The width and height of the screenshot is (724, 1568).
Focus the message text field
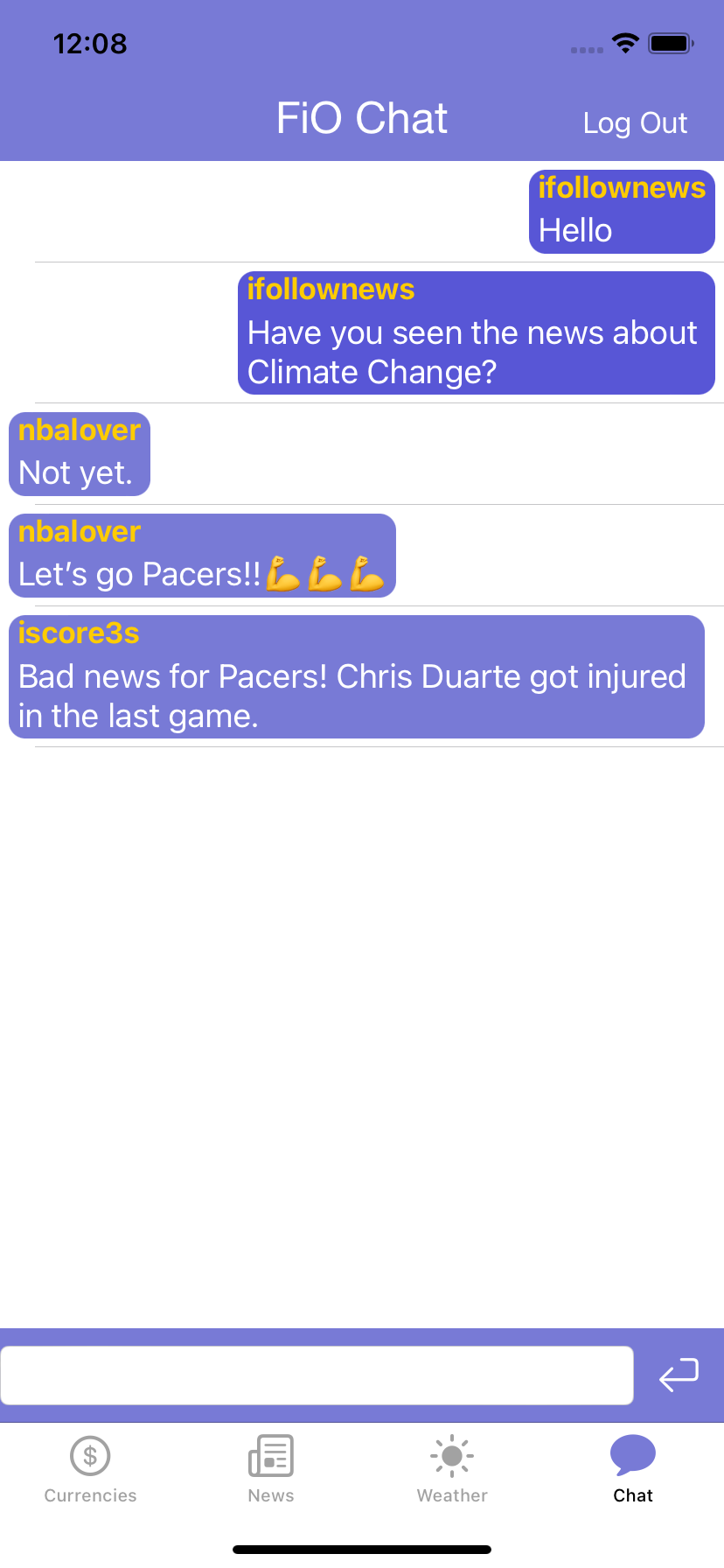(317, 1375)
